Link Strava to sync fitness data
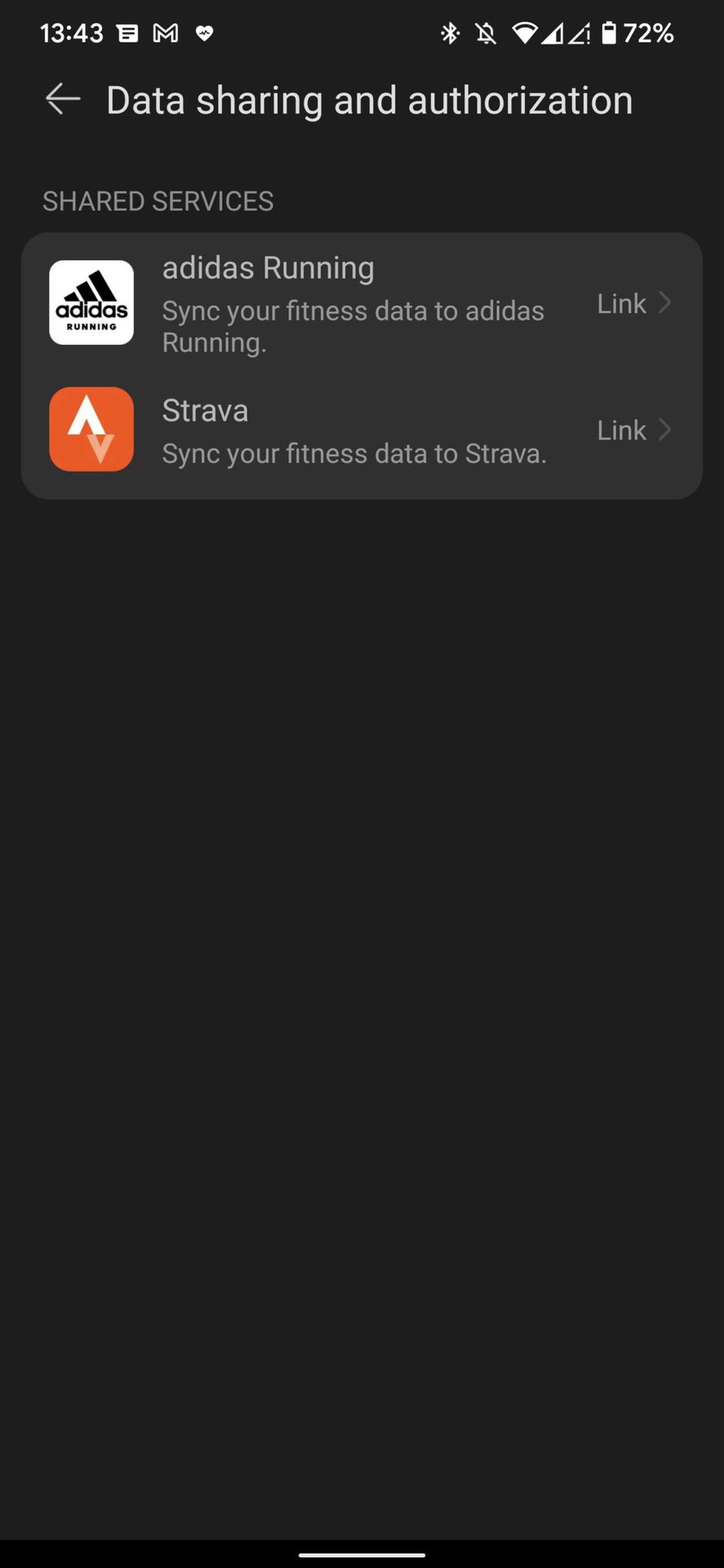724x1568 pixels. point(632,430)
